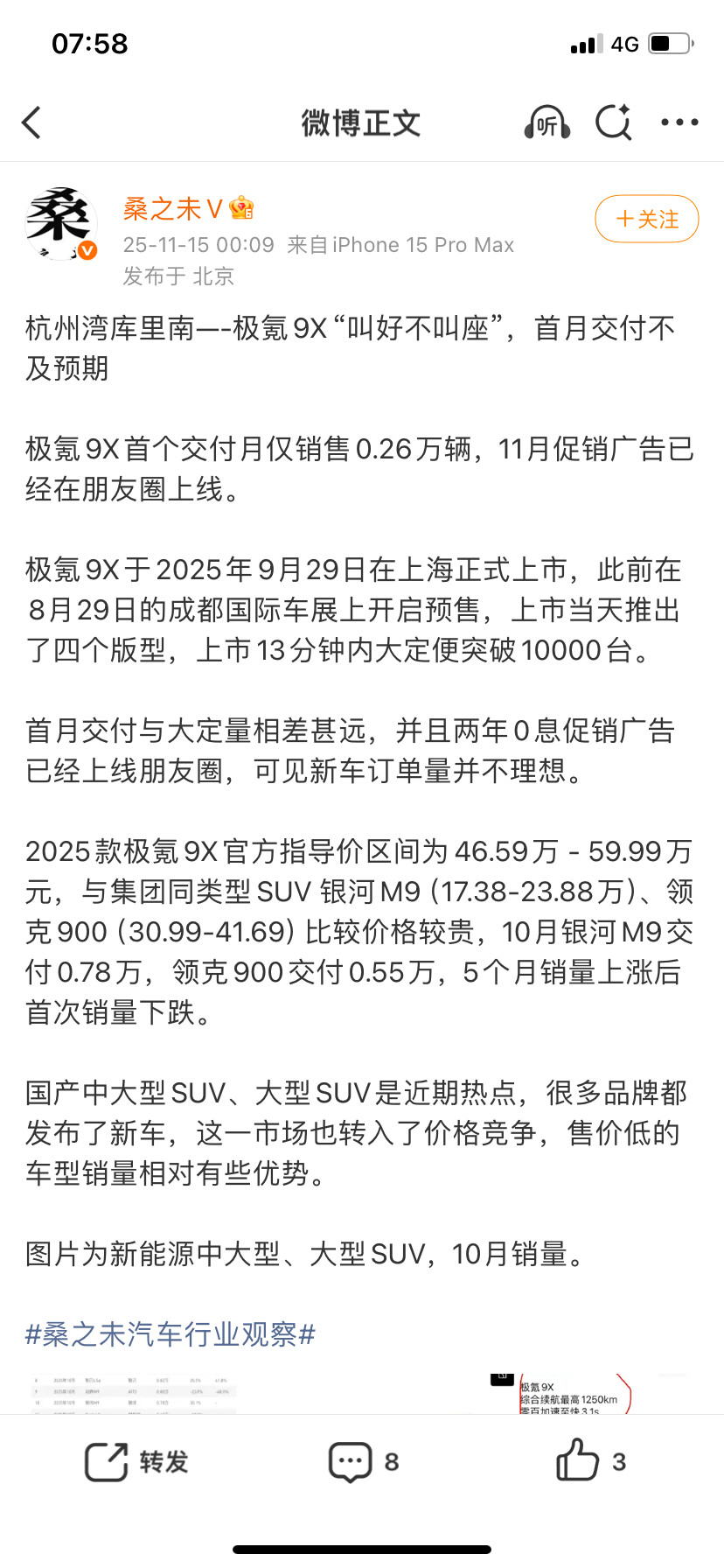The image size is (724, 1568).
Task: Open the more options ellipsis icon
Action: 679,122
